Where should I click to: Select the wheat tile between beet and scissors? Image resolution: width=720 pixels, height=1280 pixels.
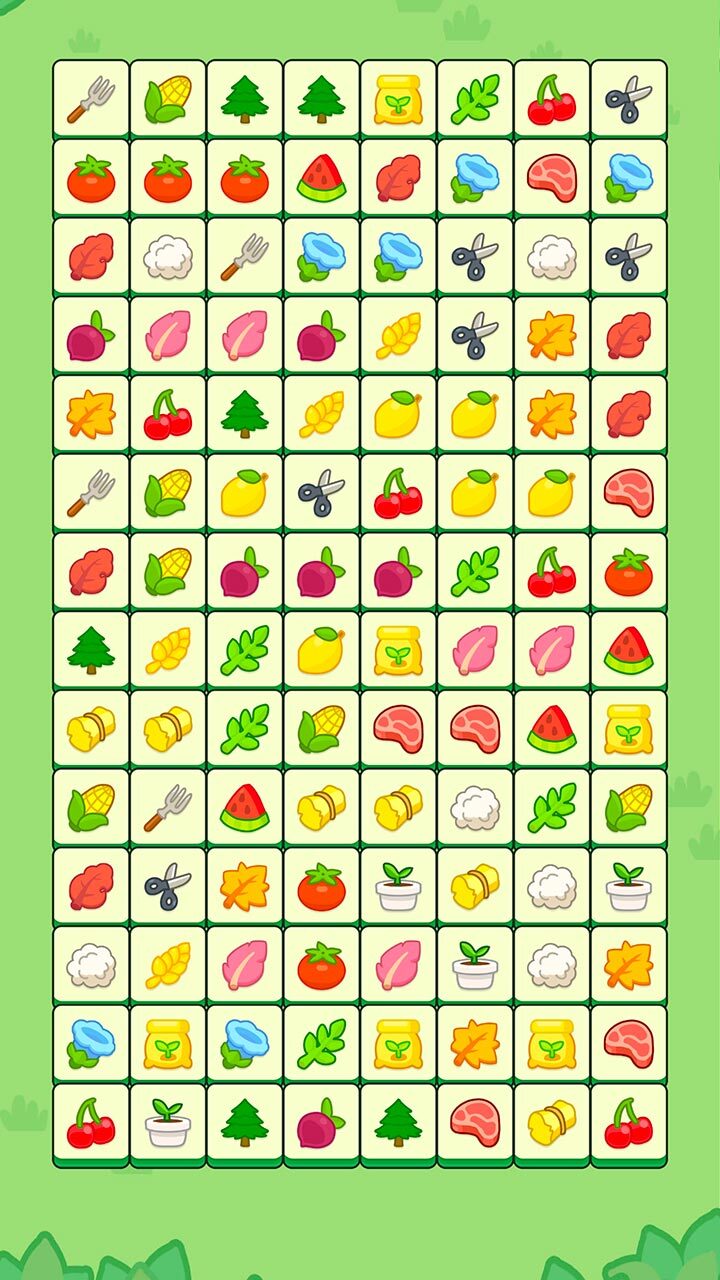(398, 335)
